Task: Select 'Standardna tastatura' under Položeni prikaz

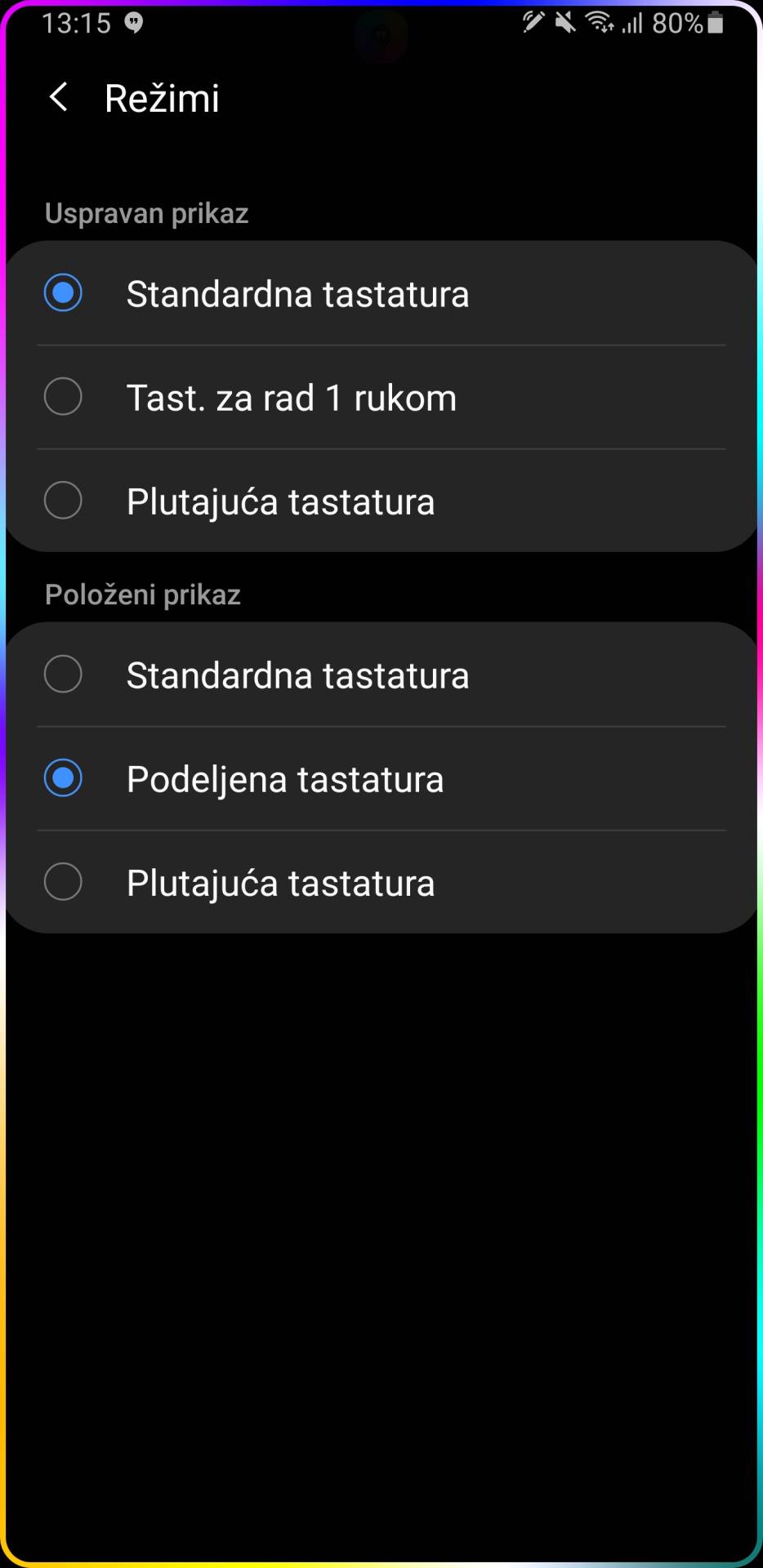Action: click(63, 675)
